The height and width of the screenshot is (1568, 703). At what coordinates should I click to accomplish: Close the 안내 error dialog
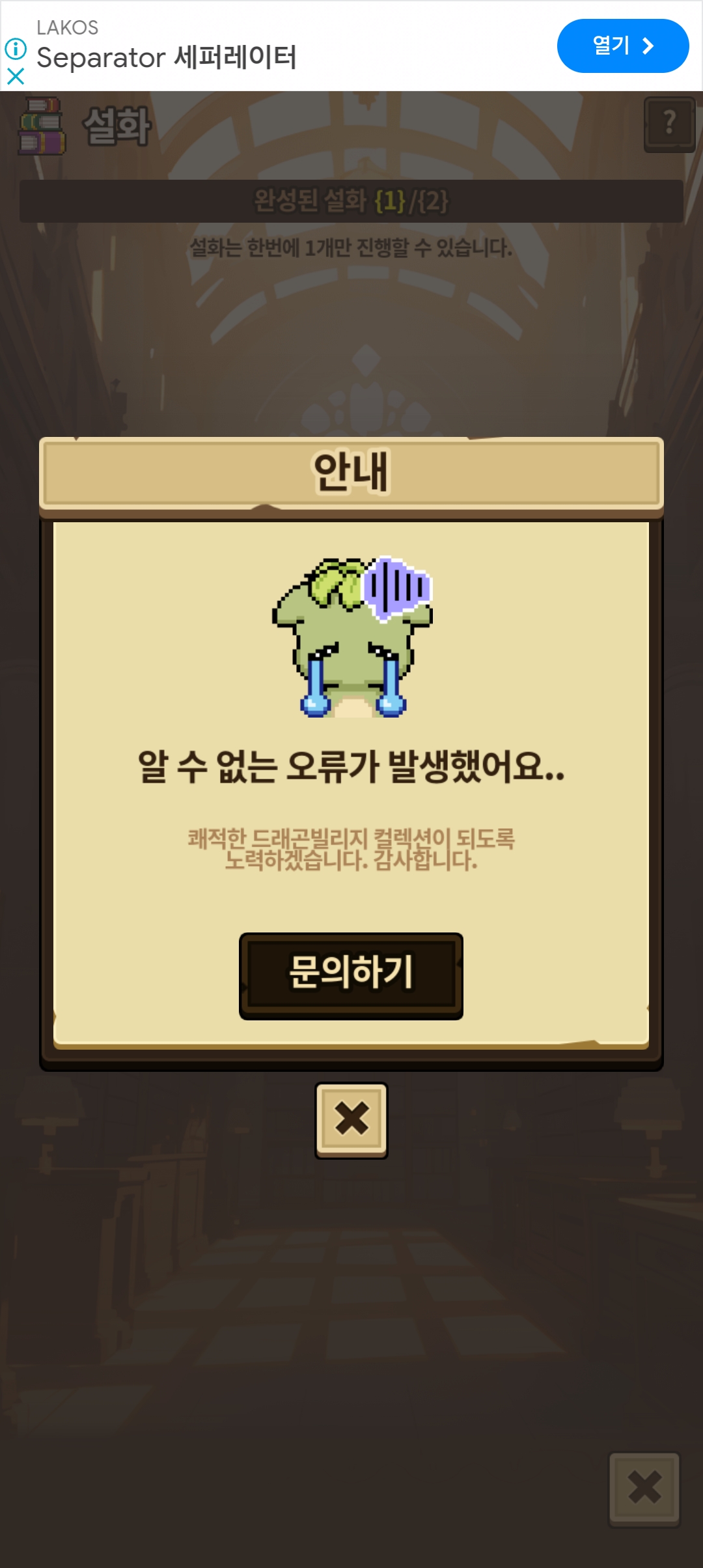(351, 1119)
